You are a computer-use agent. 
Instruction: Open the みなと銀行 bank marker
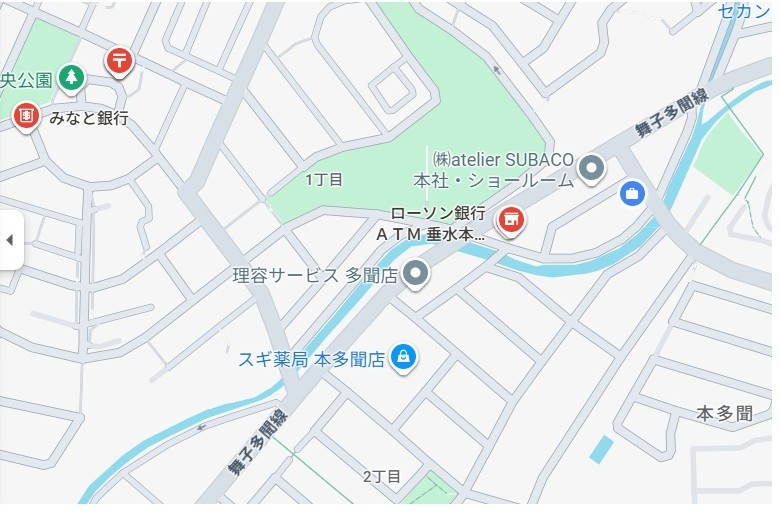[x=27, y=115]
